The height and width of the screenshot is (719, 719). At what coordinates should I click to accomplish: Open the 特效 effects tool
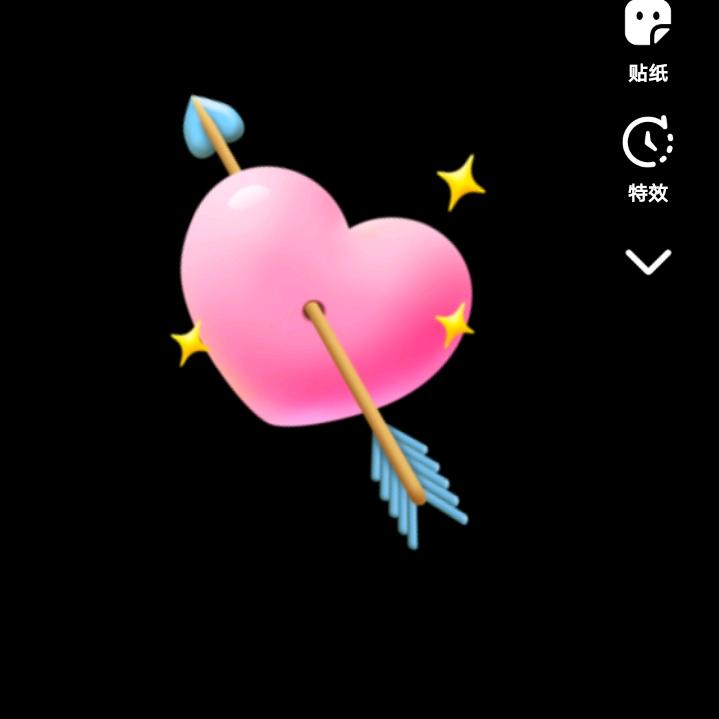pos(648,158)
